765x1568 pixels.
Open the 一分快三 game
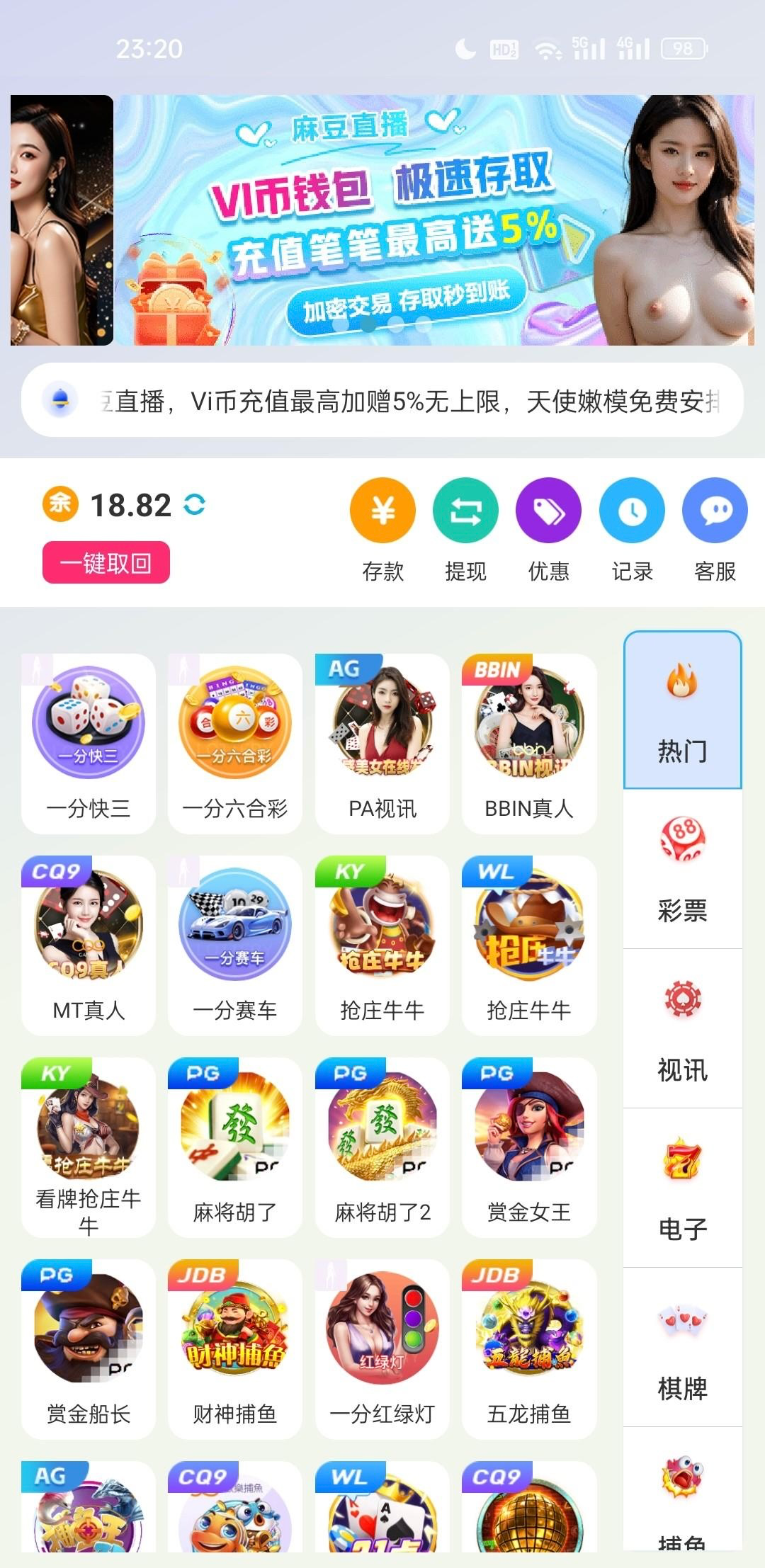[x=89, y=743]
